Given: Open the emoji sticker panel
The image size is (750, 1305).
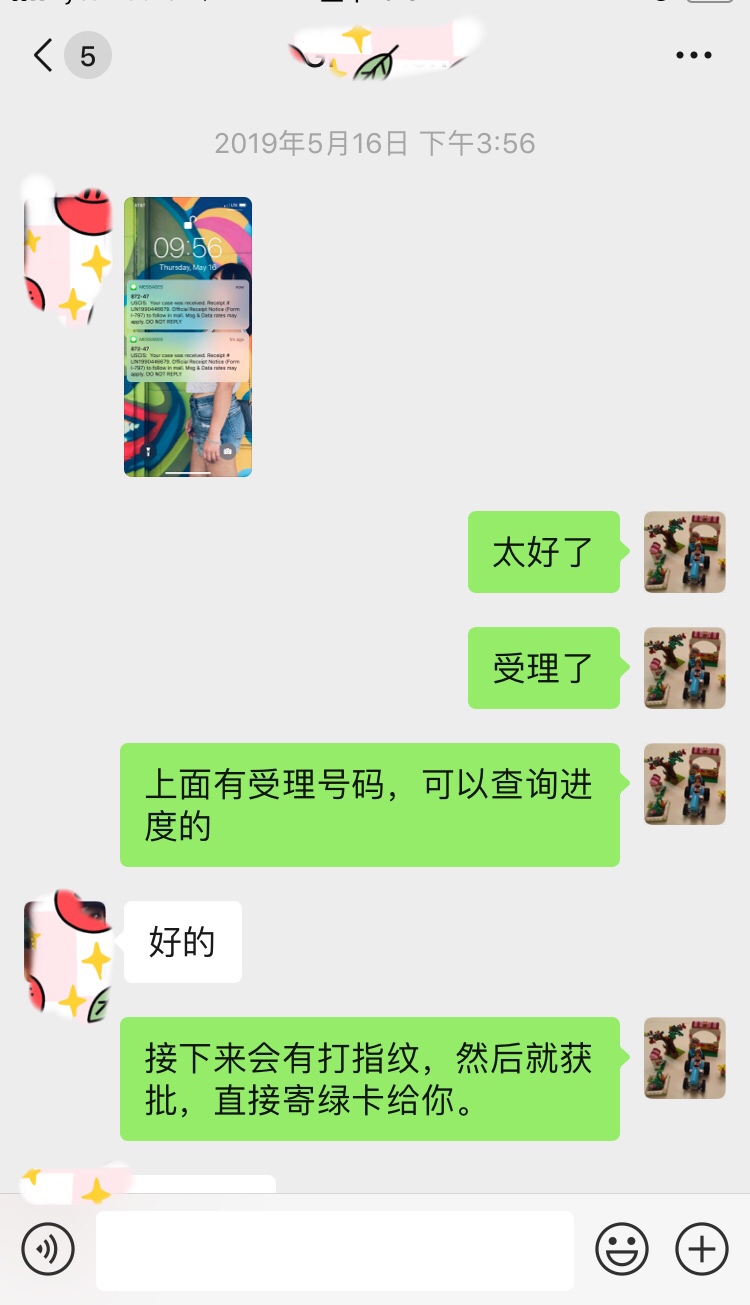Looking at the screenshot, I should (622, 1249).
